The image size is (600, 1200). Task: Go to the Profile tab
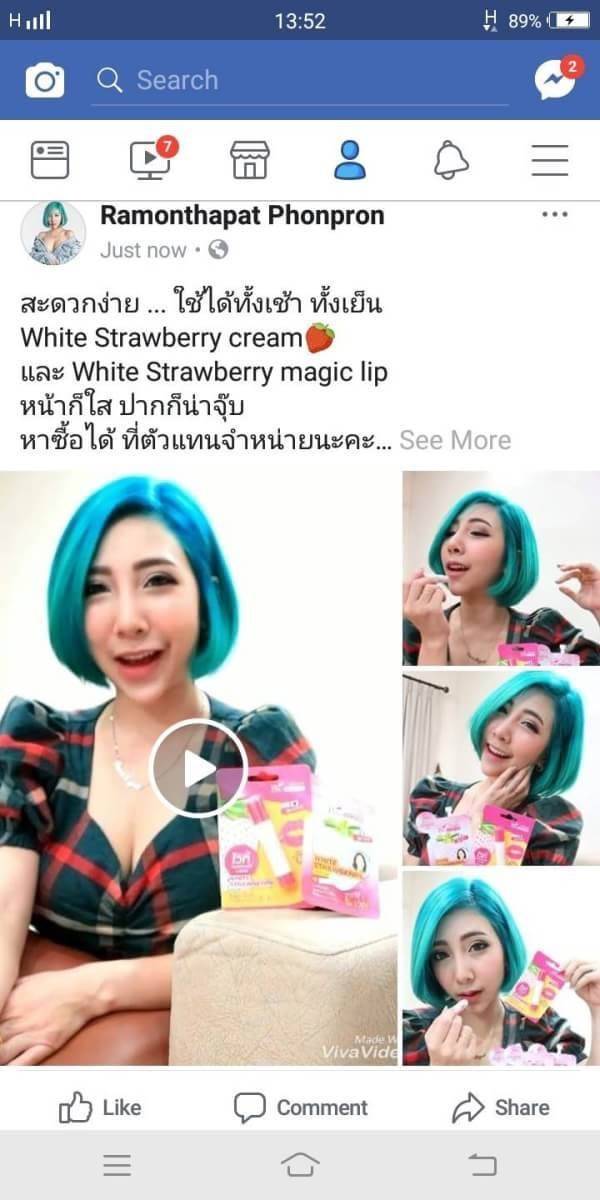[350, 160]
